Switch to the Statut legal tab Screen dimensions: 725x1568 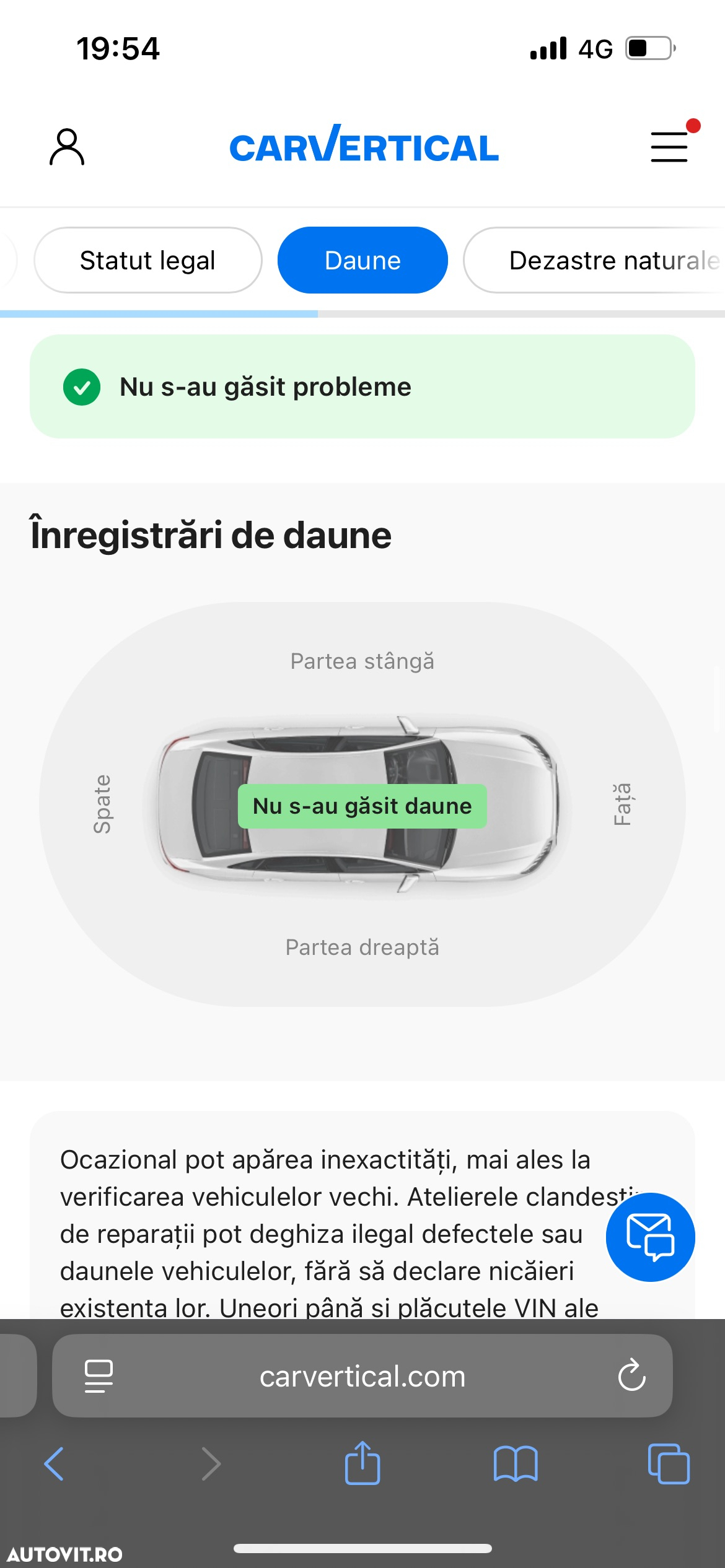pos(147,261)
